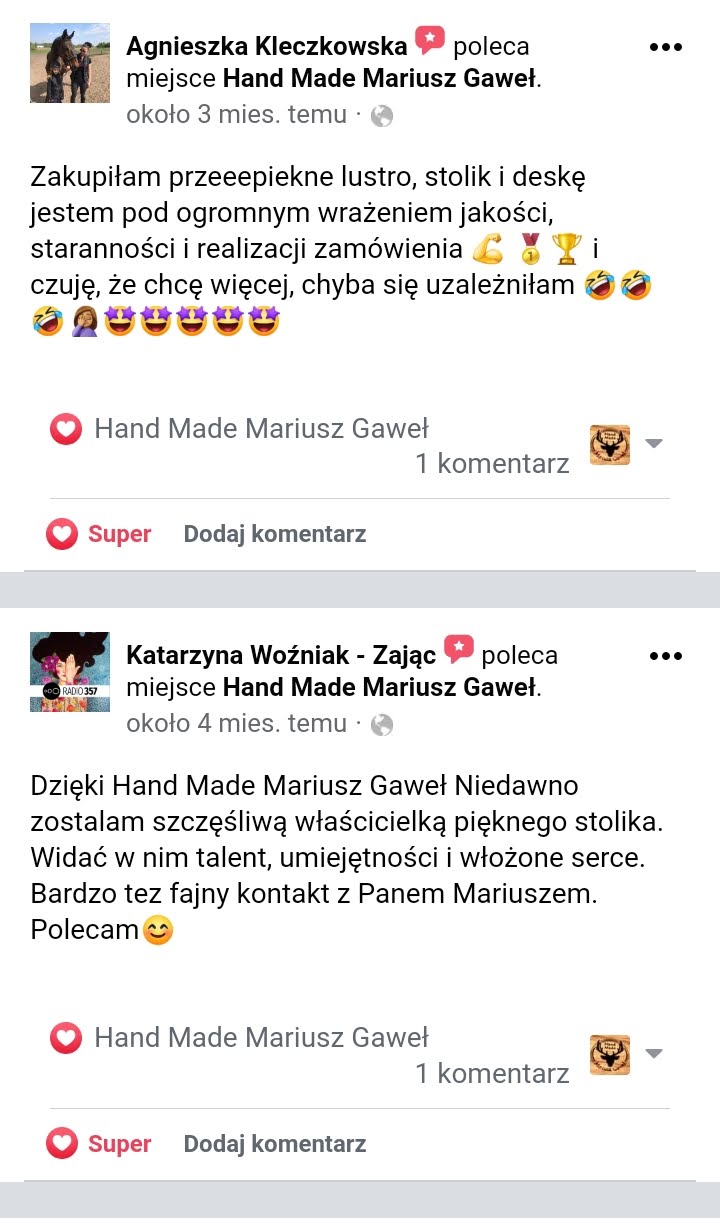Screen dimensions: 720x1226
Task: Add a comment on Katarzyna's recommendation
Action: [x=275, y=1144]
